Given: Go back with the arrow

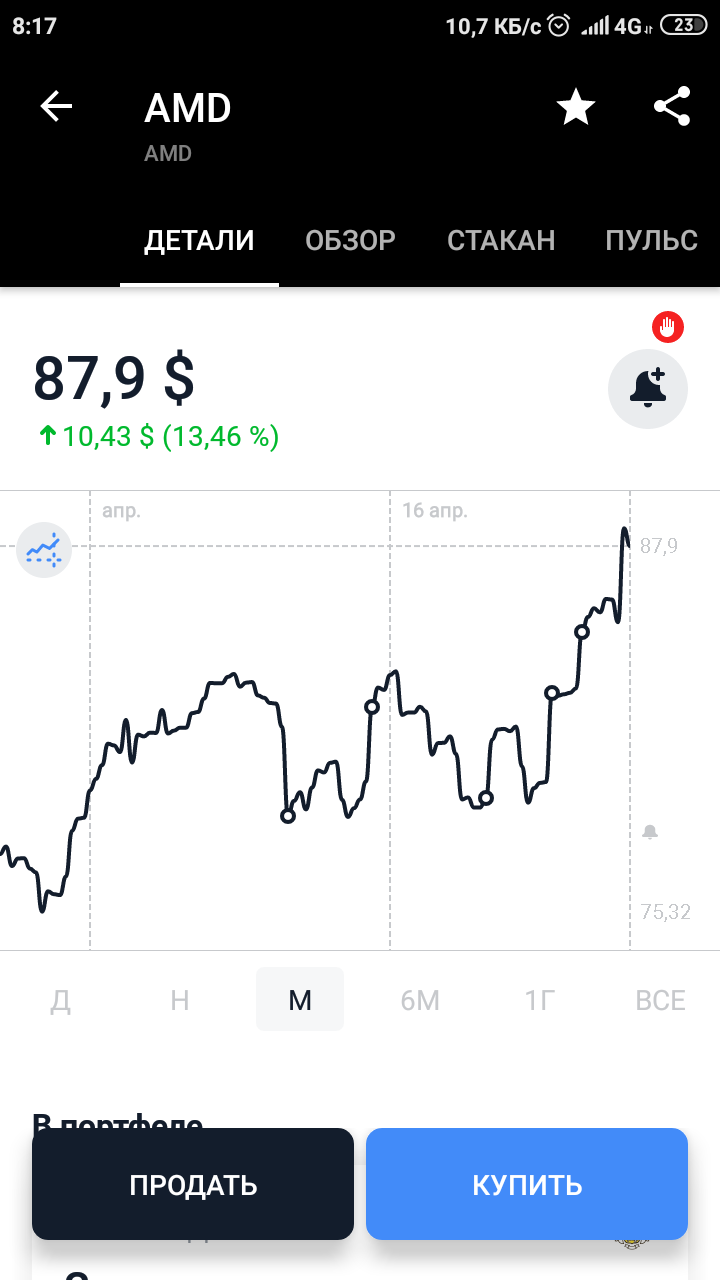Looking at the screenshot, I should (x=56, y=106).
